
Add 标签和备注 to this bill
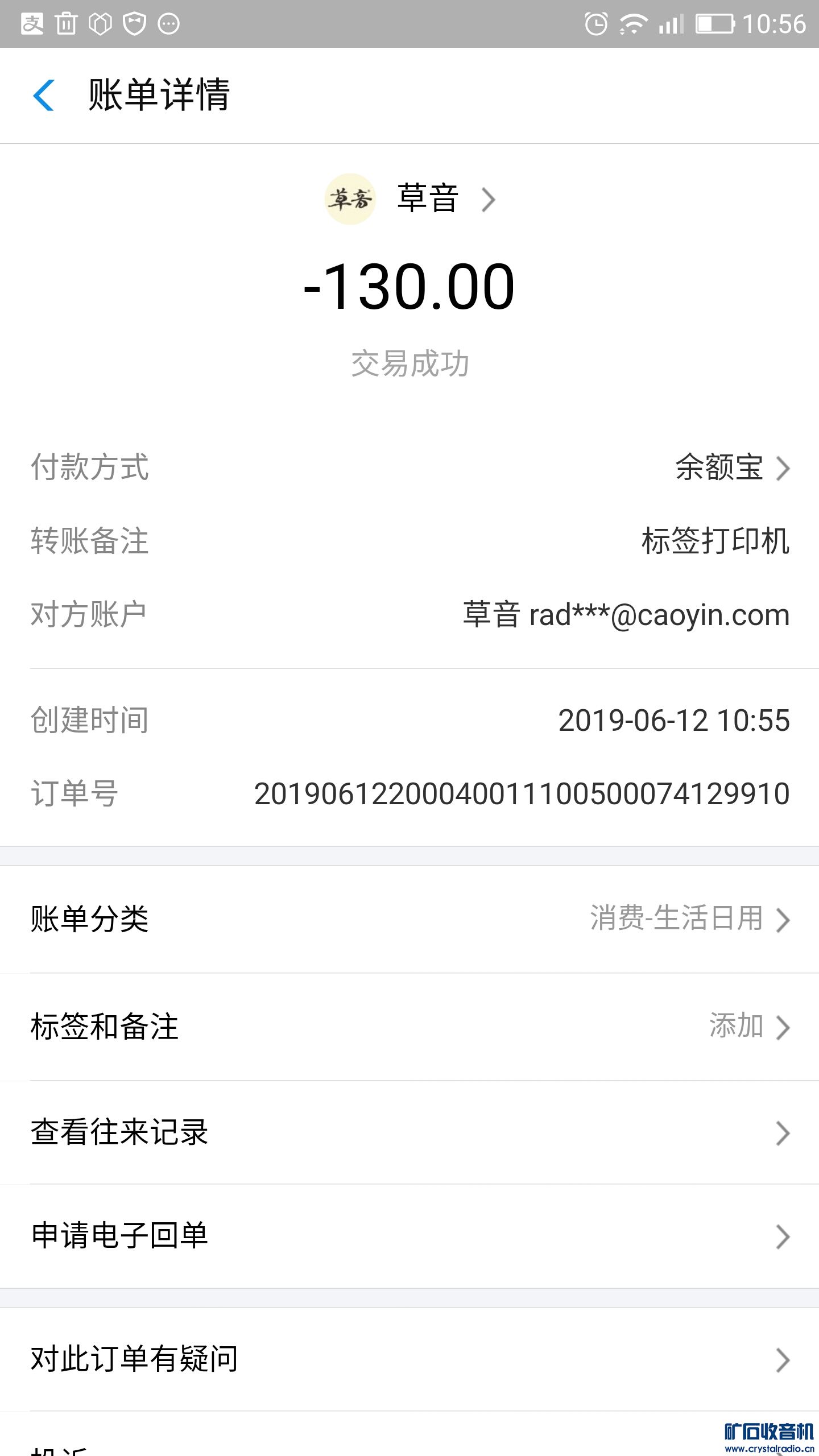(x=409, y=1027)
